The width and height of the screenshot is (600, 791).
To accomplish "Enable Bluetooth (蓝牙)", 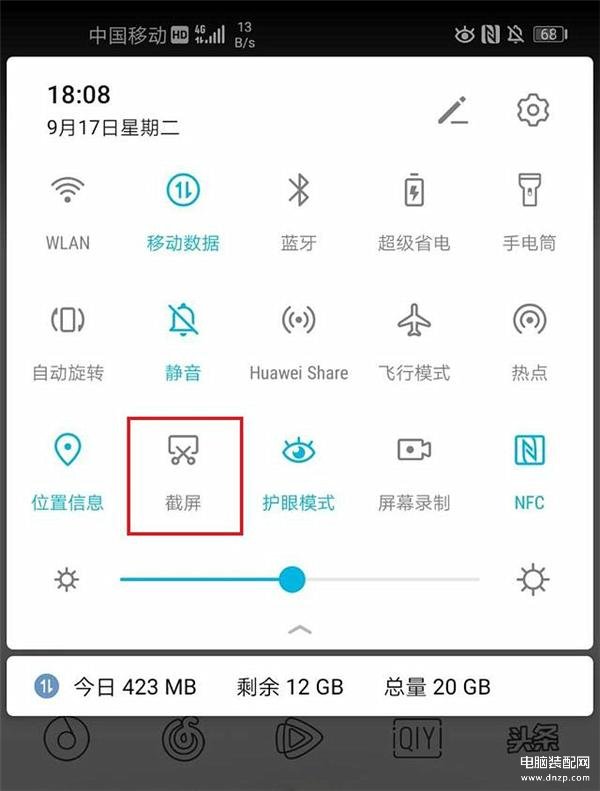I will click(x=298, y=190).
